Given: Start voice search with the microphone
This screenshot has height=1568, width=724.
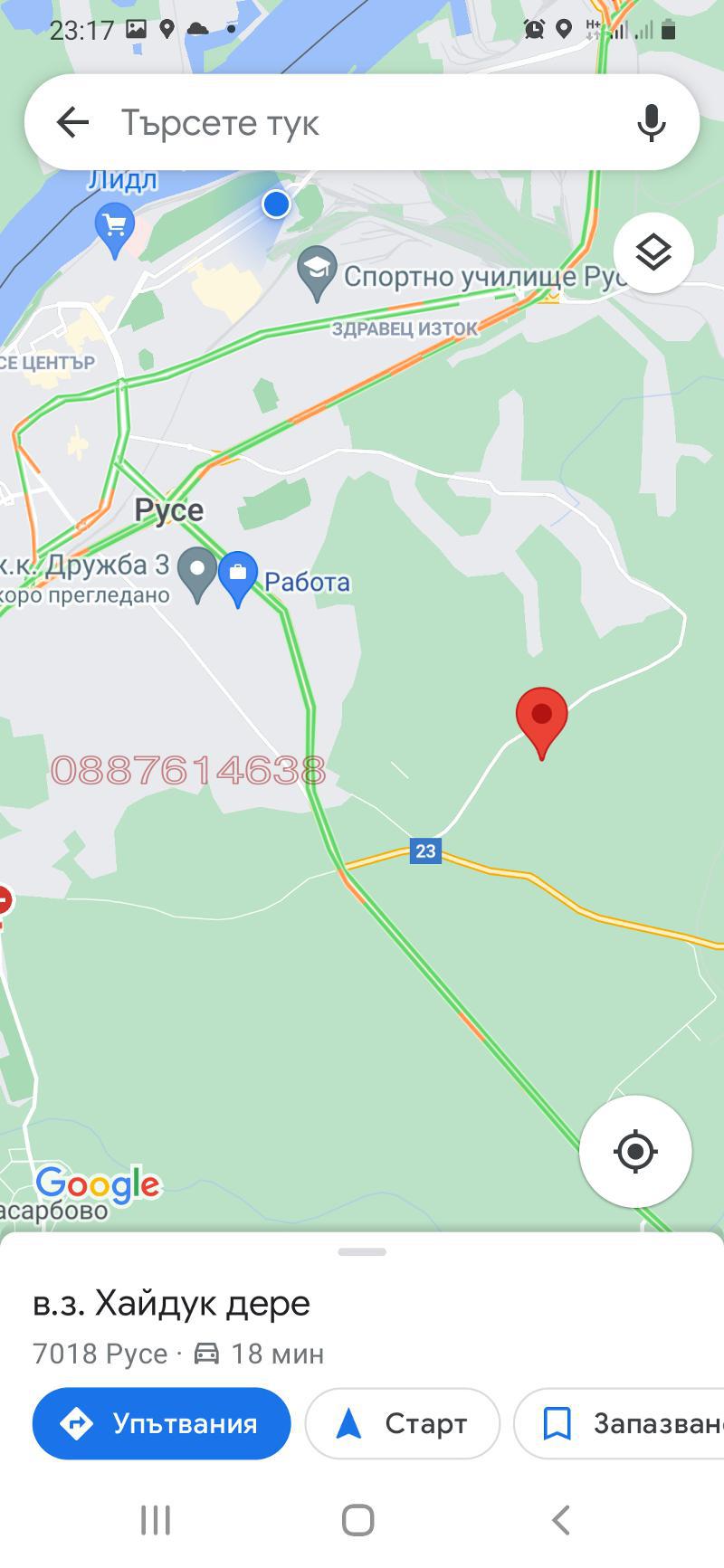Looking at the screenshot, I should point(651,122).
